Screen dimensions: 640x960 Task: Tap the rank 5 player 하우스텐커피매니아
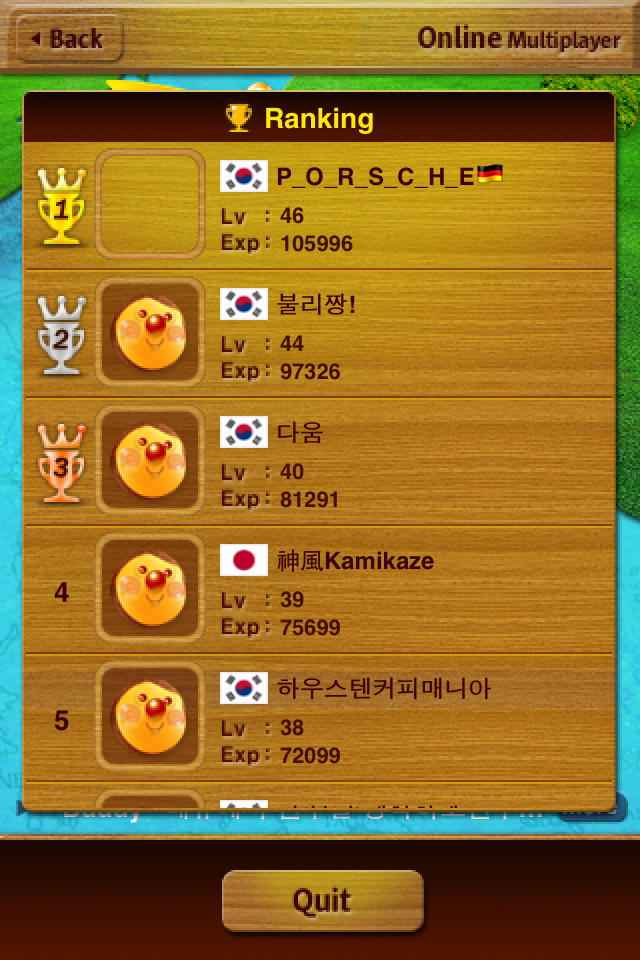point(318,718)
